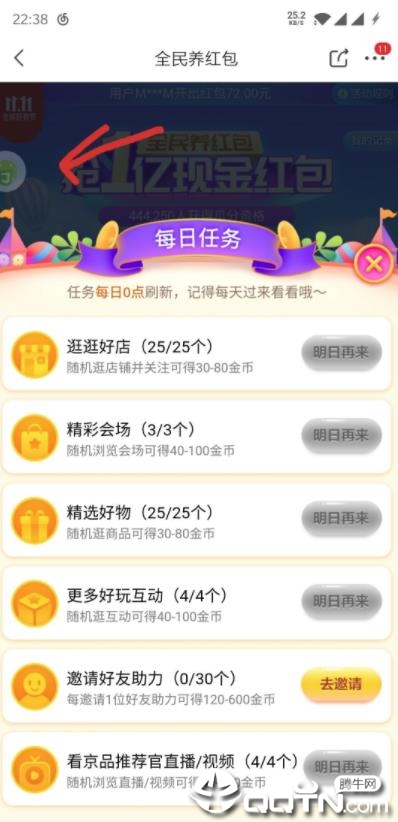Tap 明日再来 next to 逛逛好店

pyautogui.click(x=341, y=352)
